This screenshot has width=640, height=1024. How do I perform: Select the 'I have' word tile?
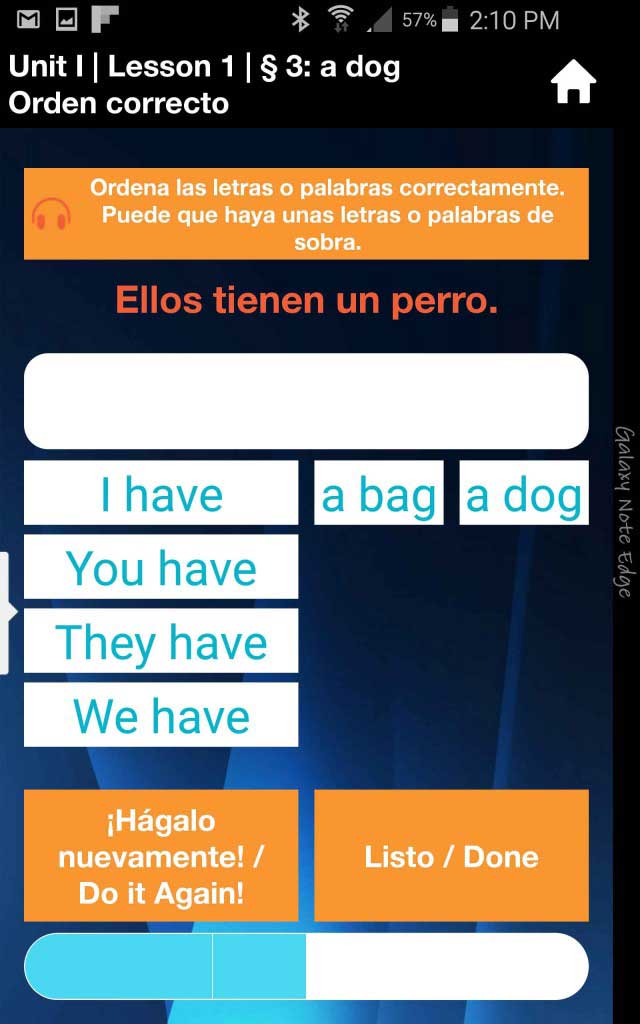pyautogui.click(x=161, y=492)
